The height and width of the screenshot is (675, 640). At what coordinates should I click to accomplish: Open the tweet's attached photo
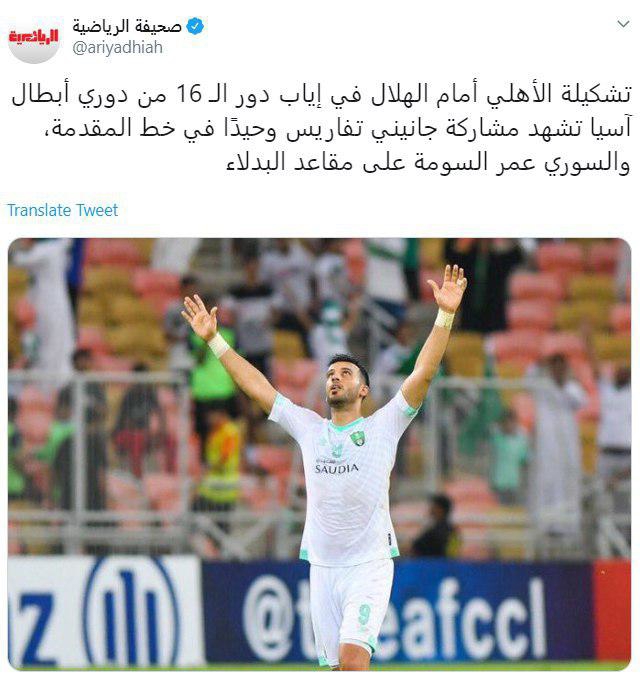(x=319, y=452)
